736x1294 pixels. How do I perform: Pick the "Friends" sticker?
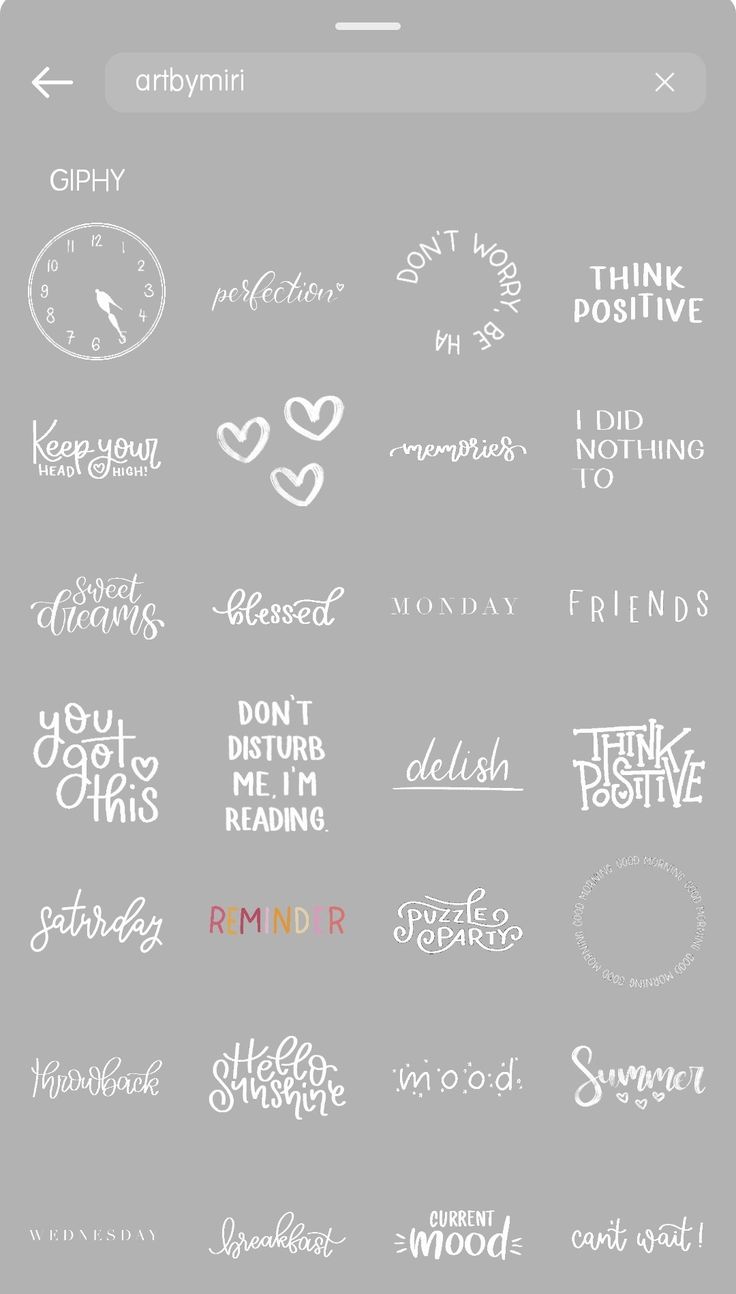tap(639, 605)
